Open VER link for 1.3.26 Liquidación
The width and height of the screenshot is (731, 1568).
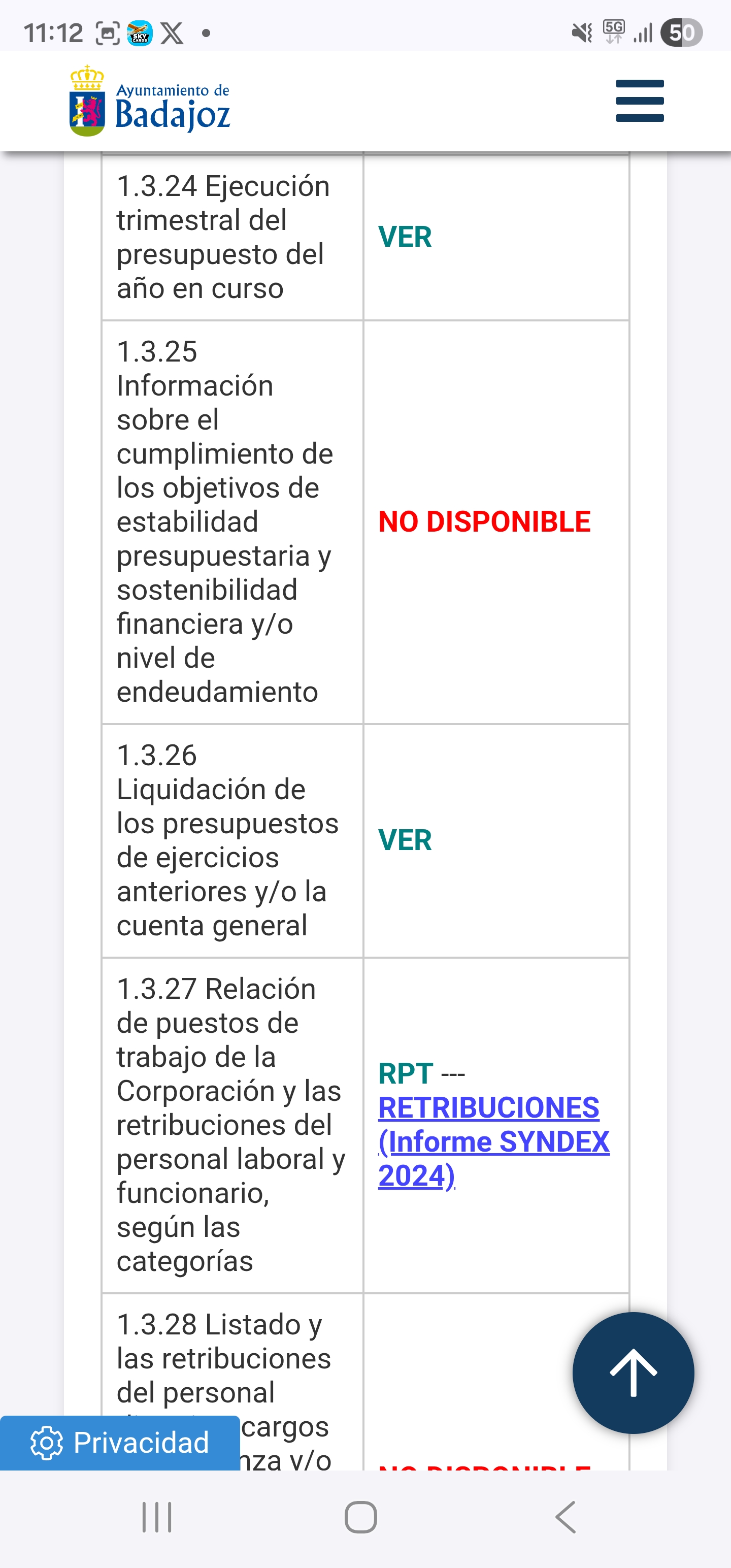pos(405,840)
